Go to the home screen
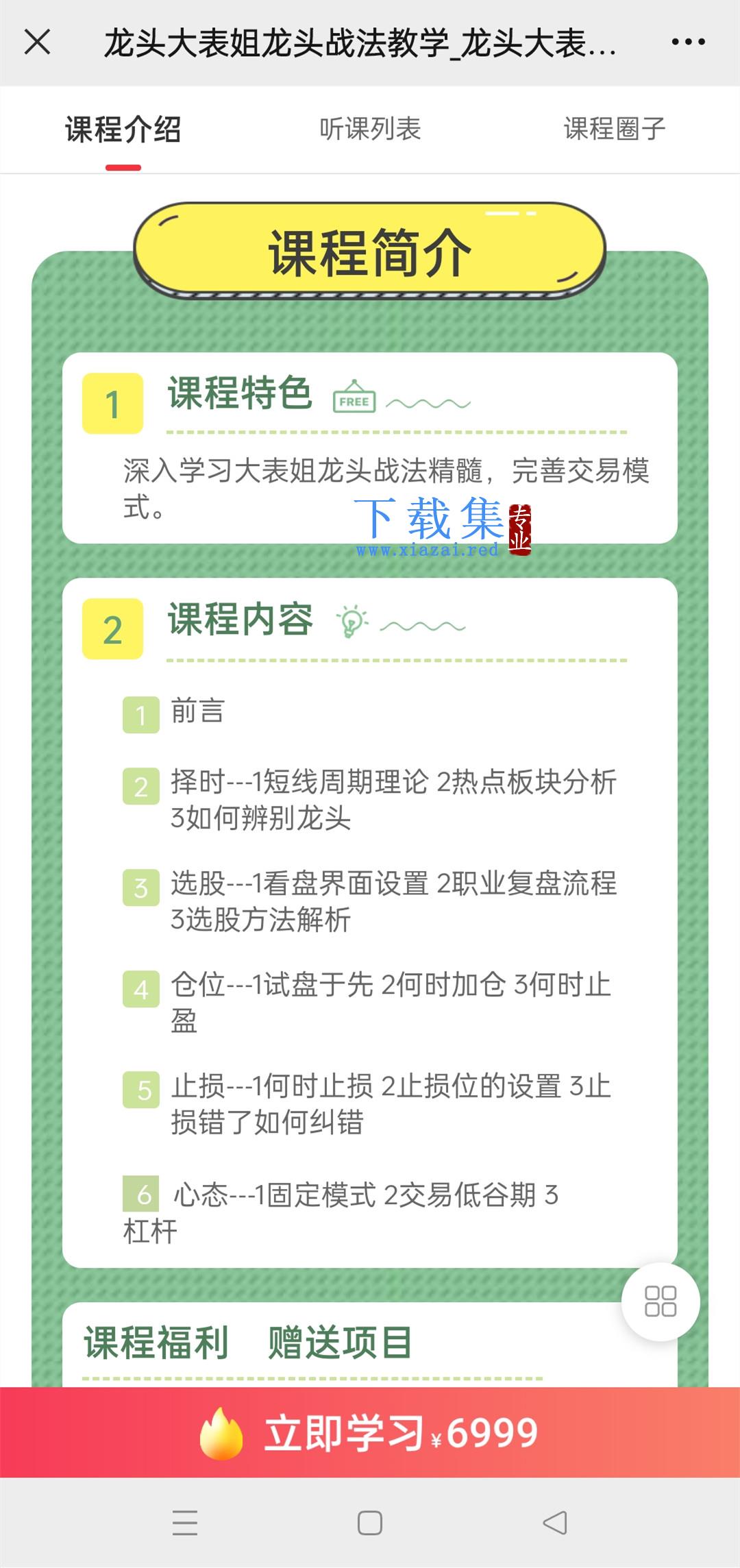 click(370, 1523)
